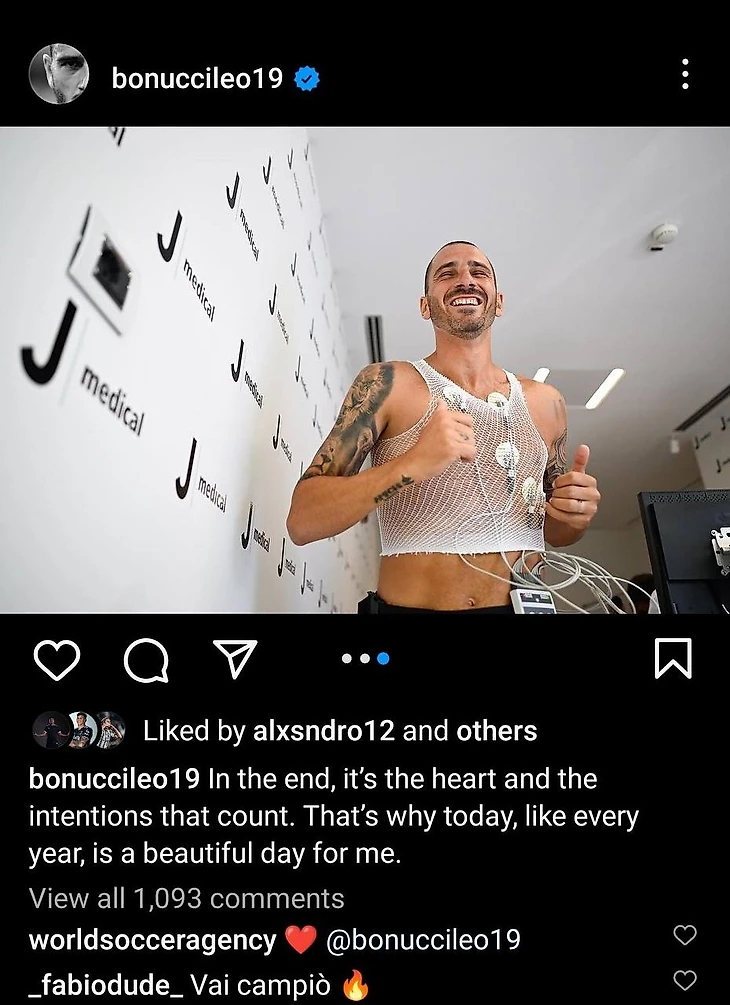730x1005 pixels.
Task: Tap the @bonuccileo19 mention in comment
Action: tap(423, 941)
